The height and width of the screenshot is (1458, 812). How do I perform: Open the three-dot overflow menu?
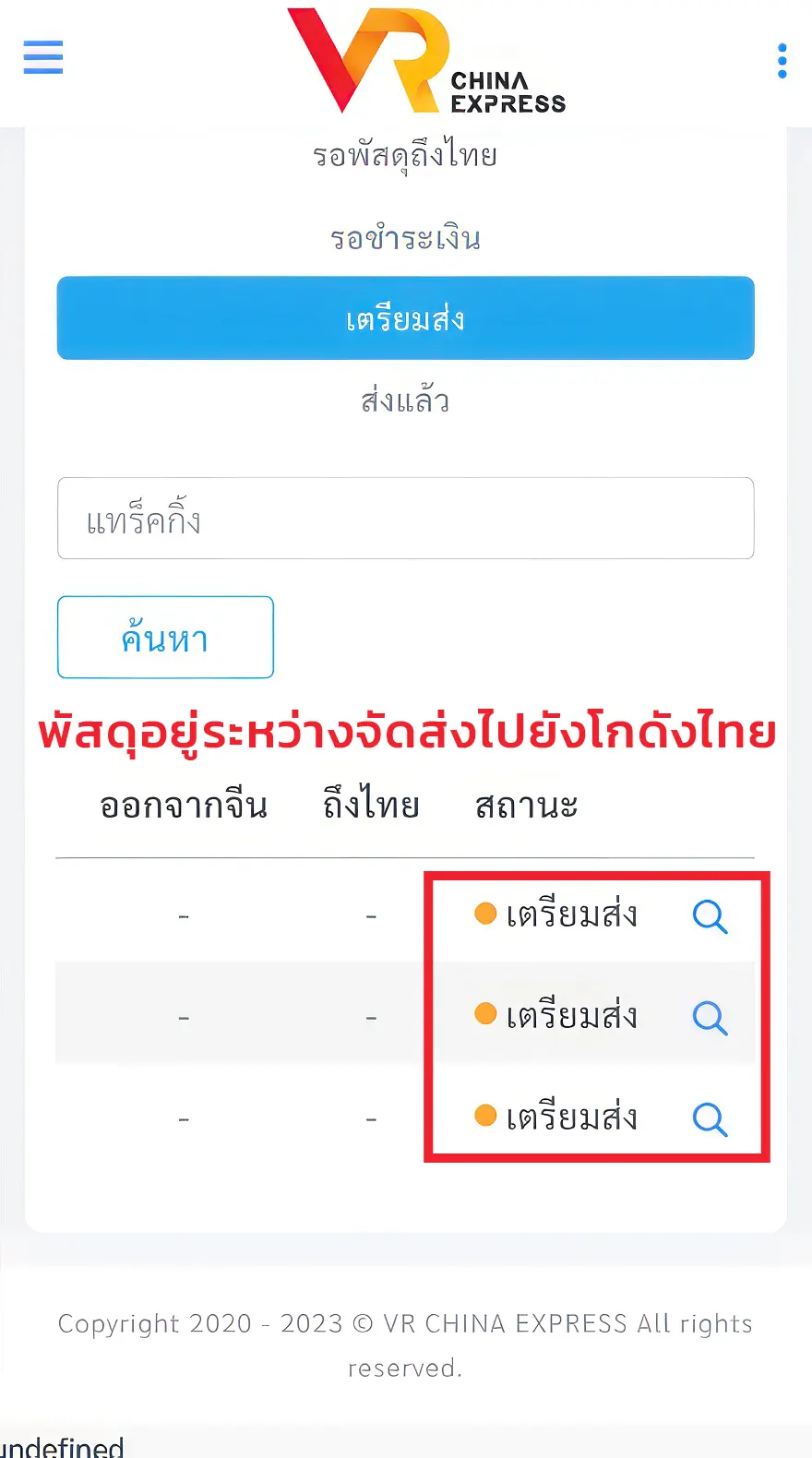(782, 61)
